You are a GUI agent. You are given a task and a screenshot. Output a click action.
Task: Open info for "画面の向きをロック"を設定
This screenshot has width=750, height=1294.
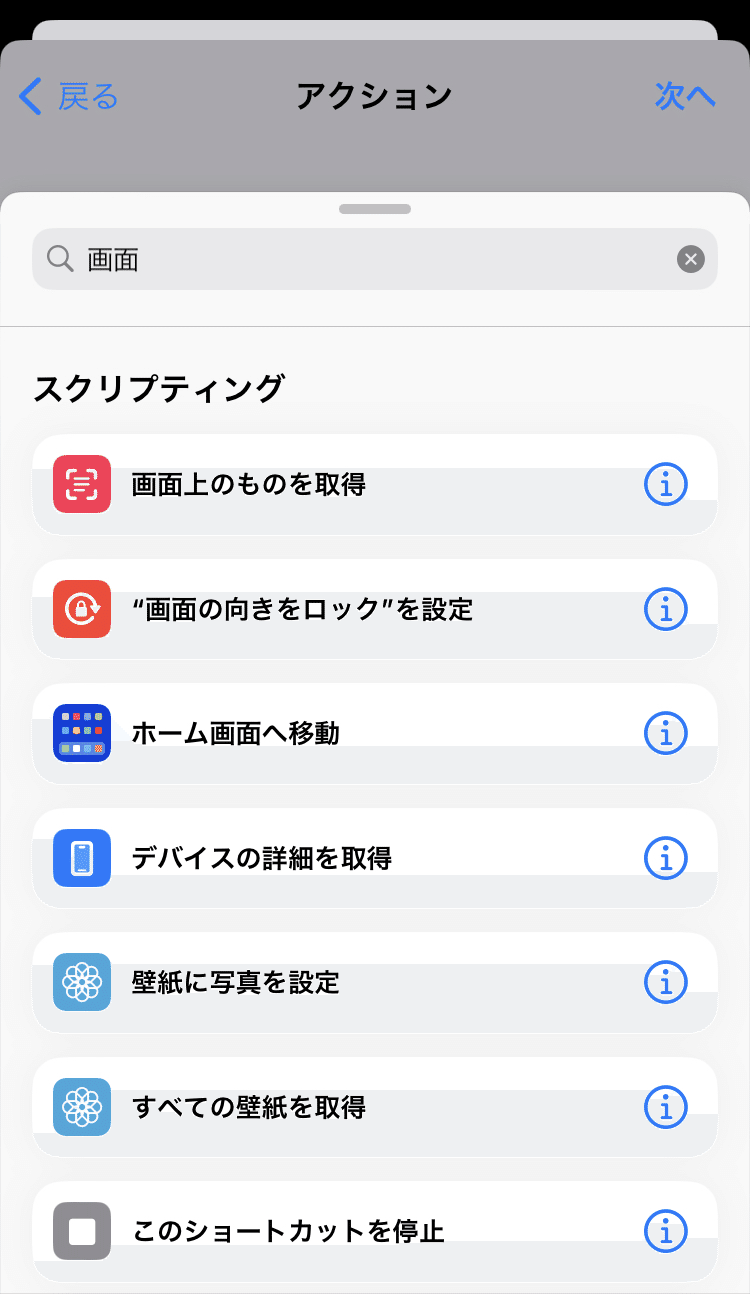point(666,609)
